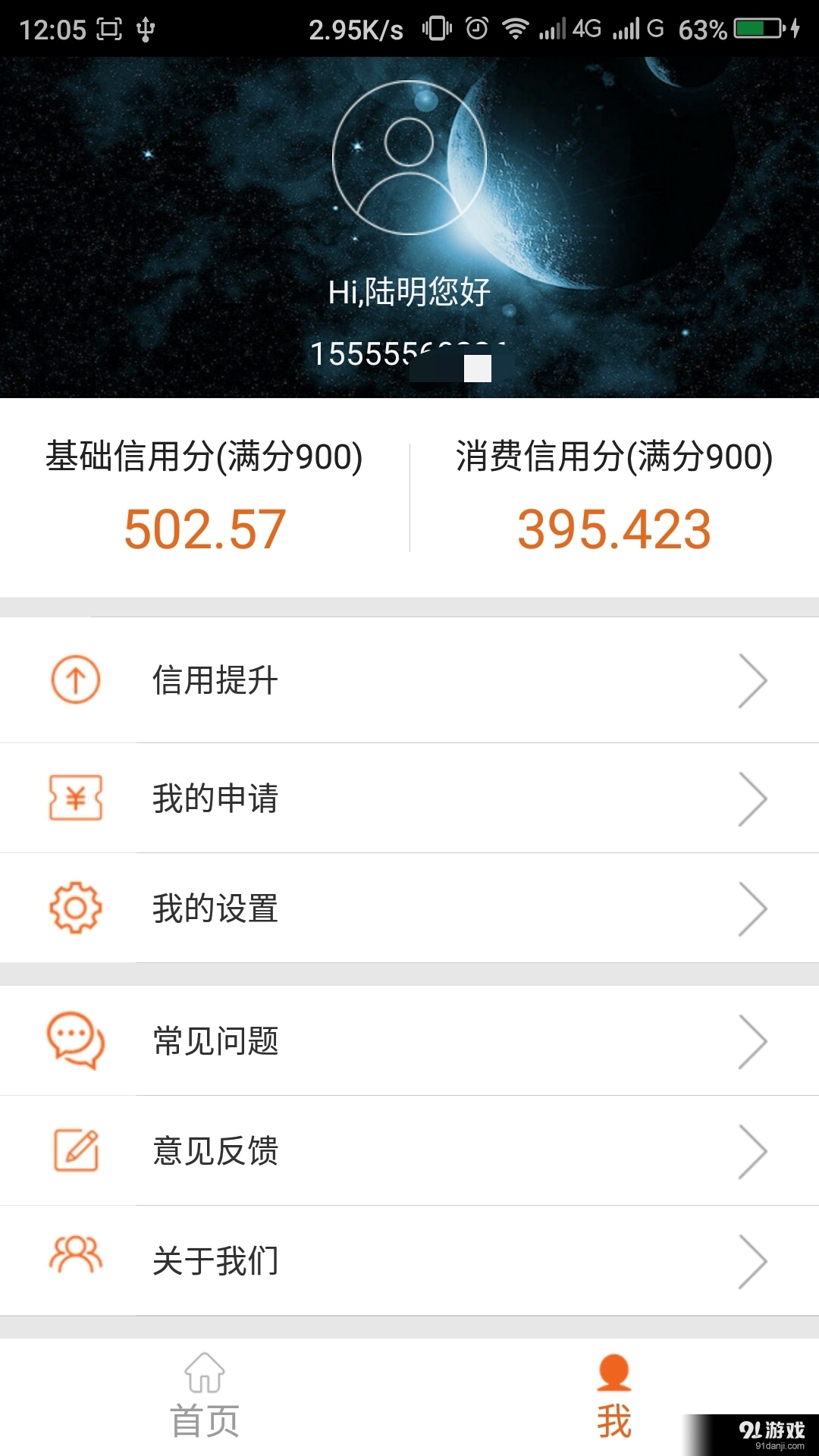The height and width of the screenshot is (1456, 819).
Task: Expand the 信用提升 row via its chevron
Action: tap(755, 680)
